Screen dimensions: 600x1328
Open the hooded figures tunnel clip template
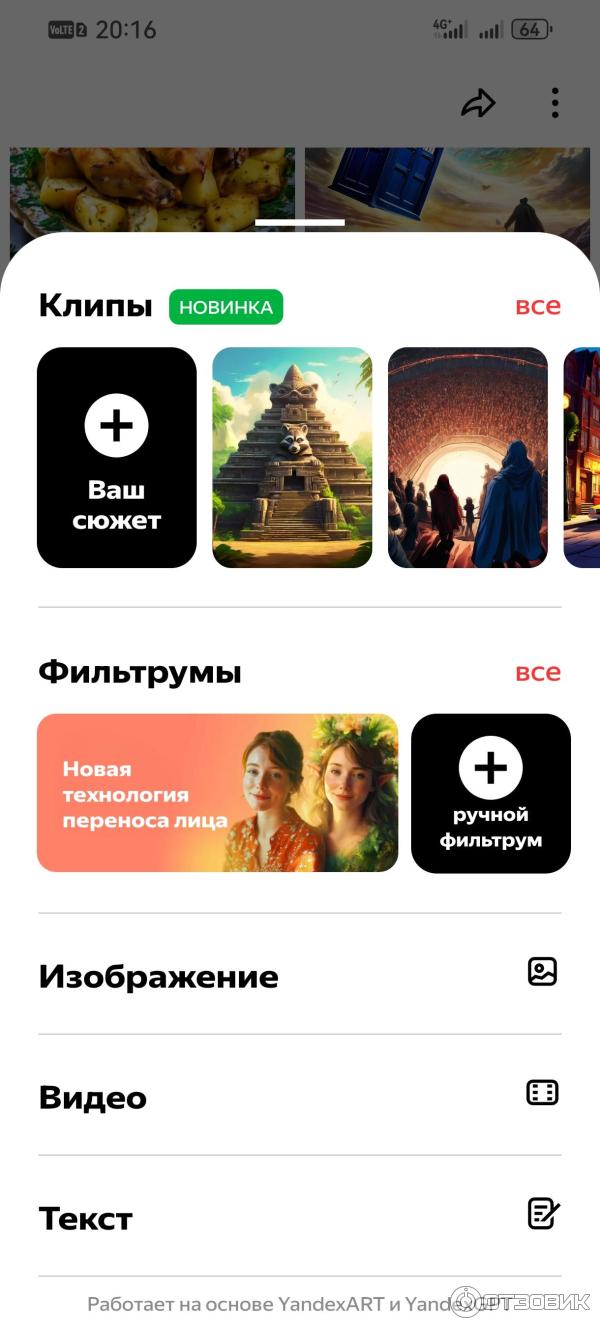click(468, 457)
